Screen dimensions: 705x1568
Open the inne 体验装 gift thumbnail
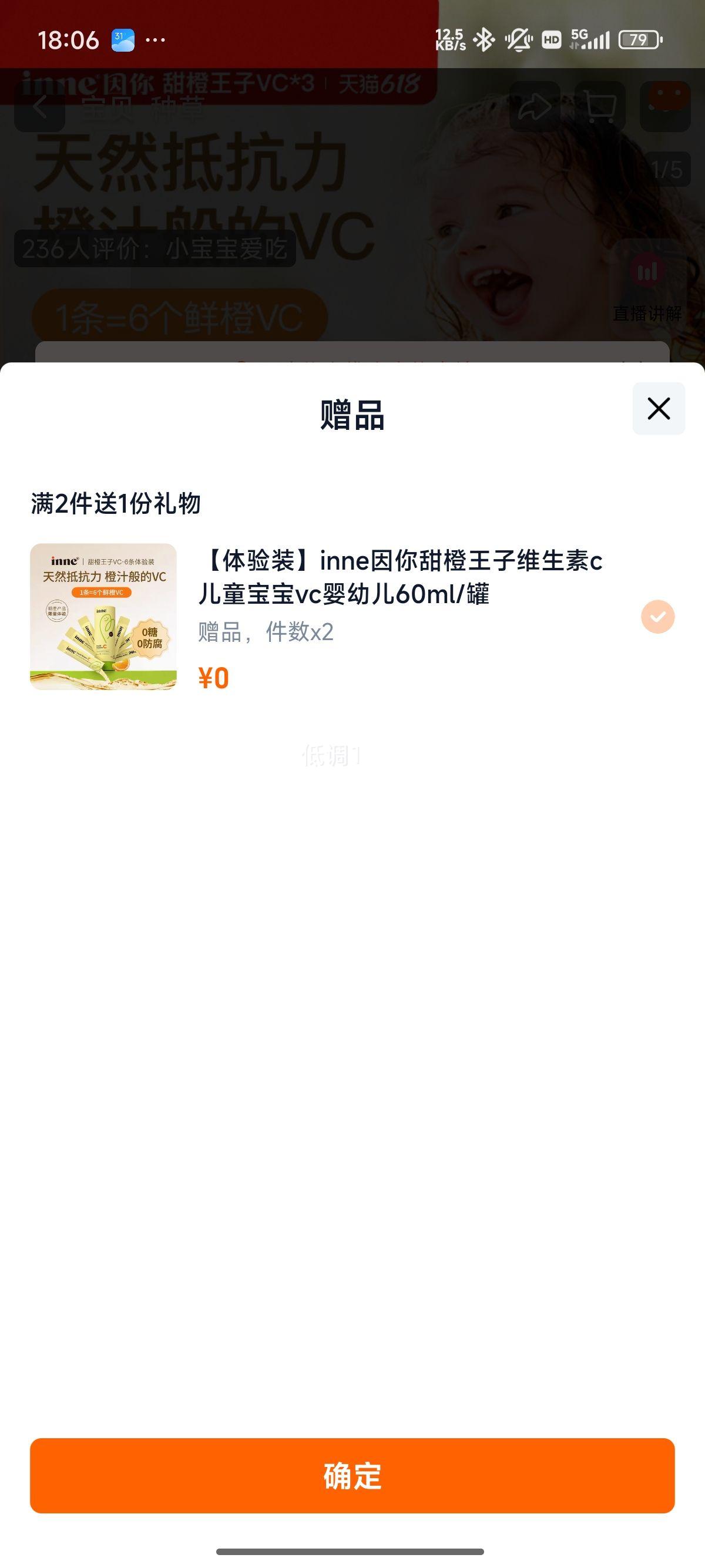(103, 617)
